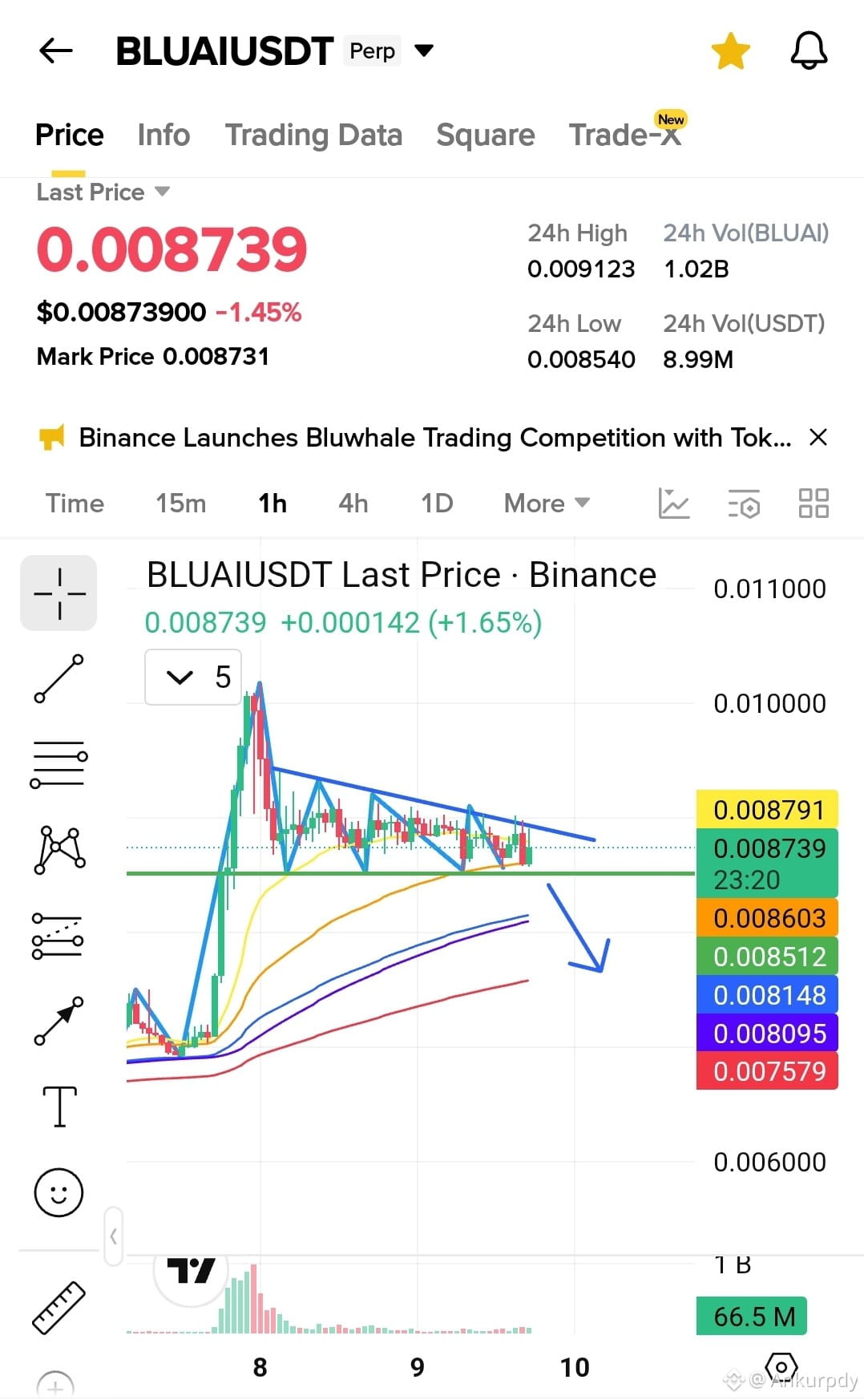Open the BLUAIUSDT pair switcher dropdown
Viewport: 864px width, 1400px height.
(x=424, y=51)
